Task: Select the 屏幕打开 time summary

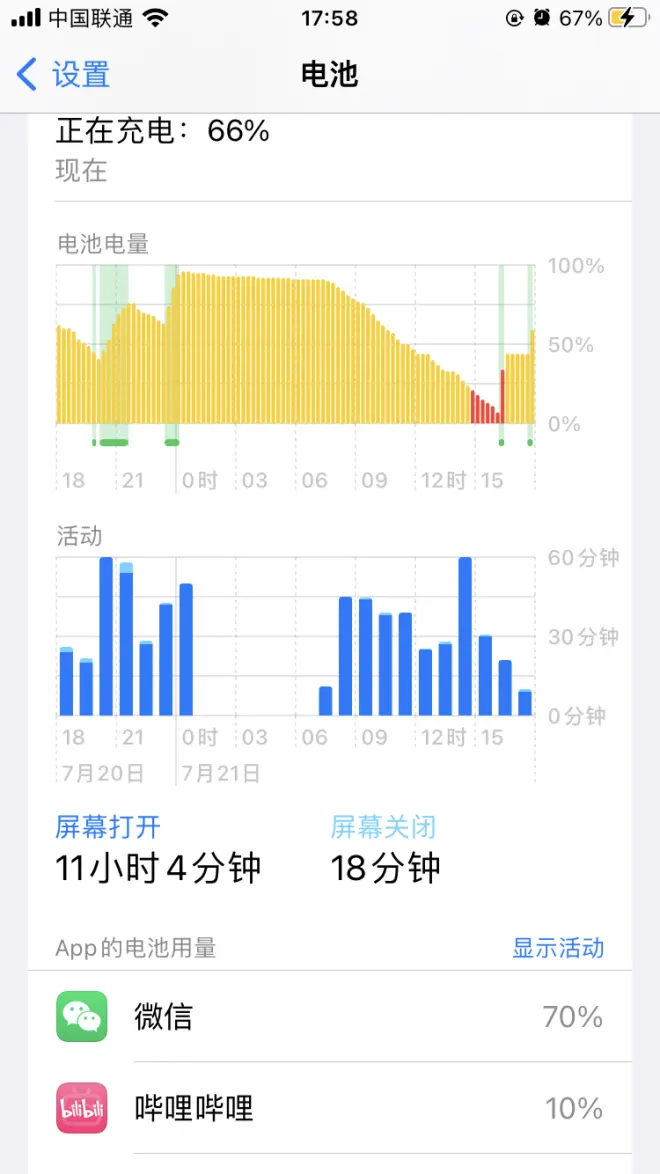Action: [x=158, y=850]
